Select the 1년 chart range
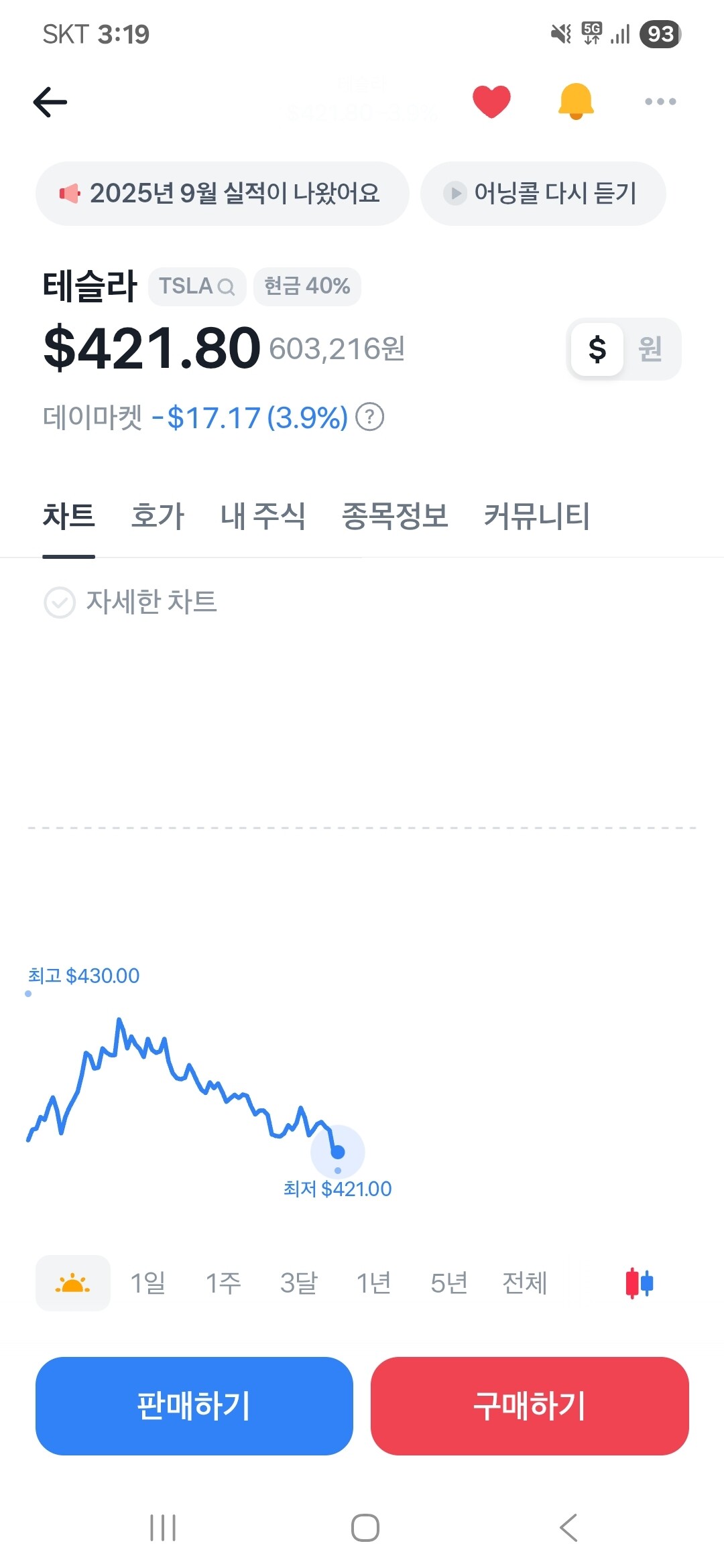The width and height of the screenshot is (724, 1568). (374, 1283)
